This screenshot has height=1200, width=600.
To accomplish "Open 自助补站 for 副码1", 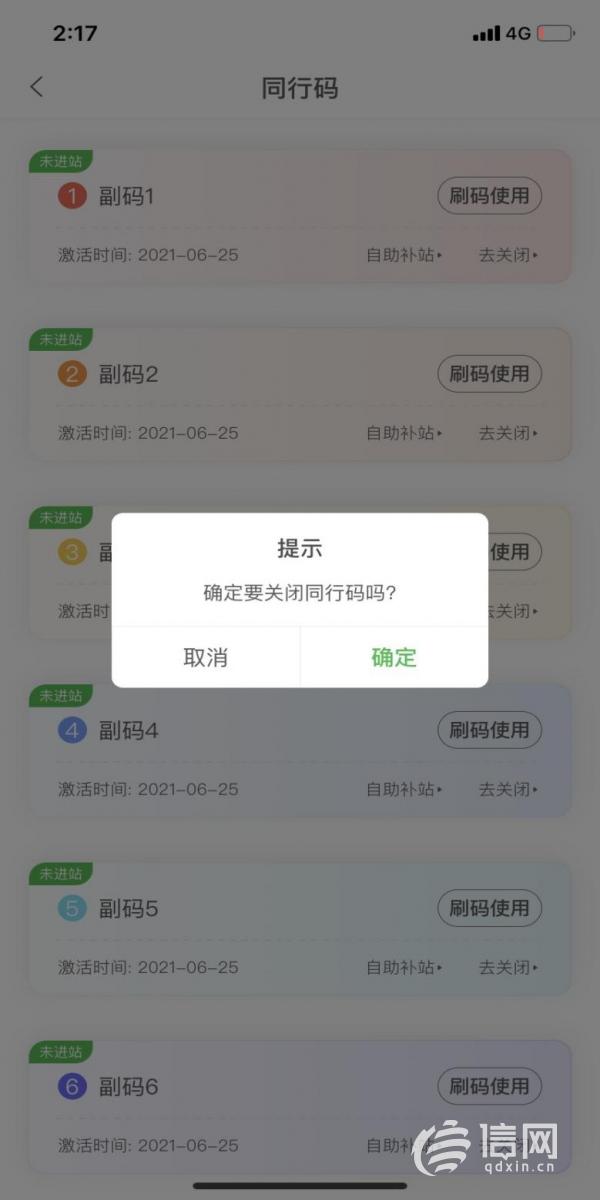I will [404, 255].
